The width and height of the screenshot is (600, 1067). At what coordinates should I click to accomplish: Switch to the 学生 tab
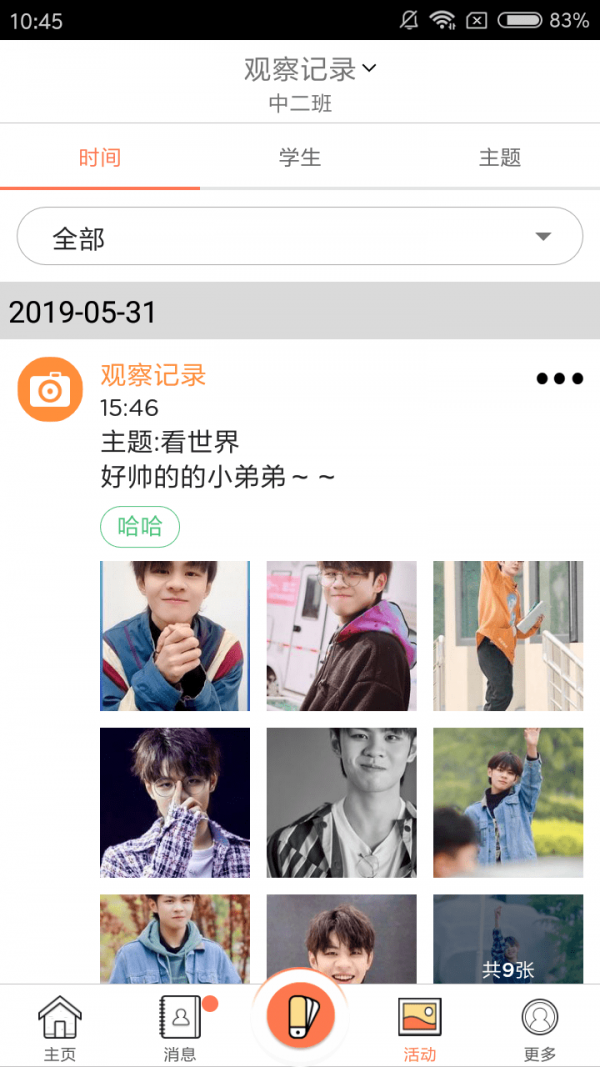(x=300, y=158)
